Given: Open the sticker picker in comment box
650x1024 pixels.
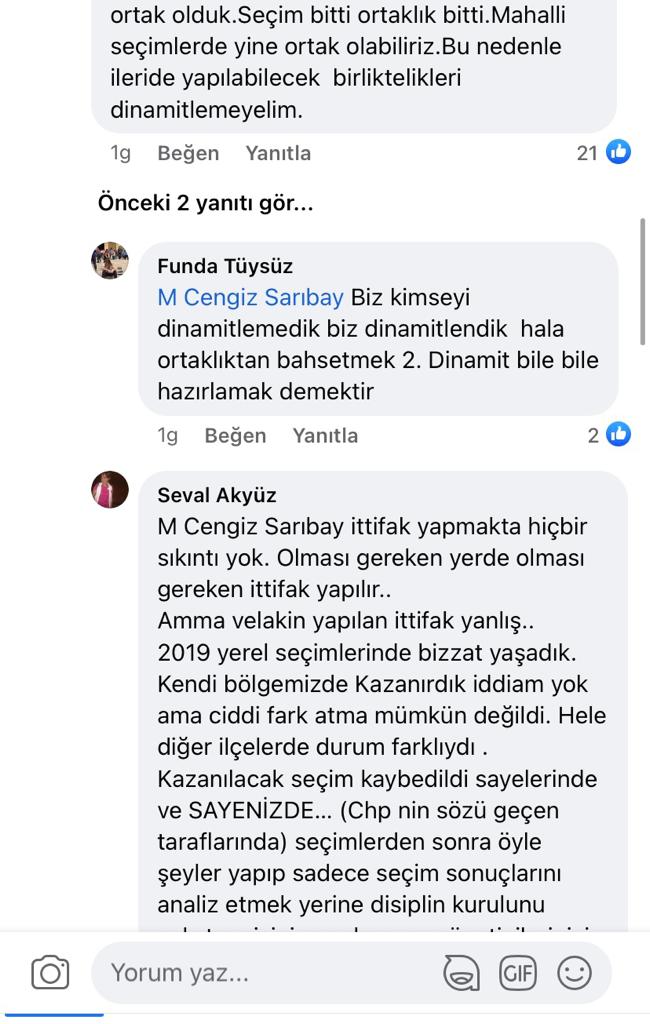Looking at the screenshot, I should click(x=461, y=972).
